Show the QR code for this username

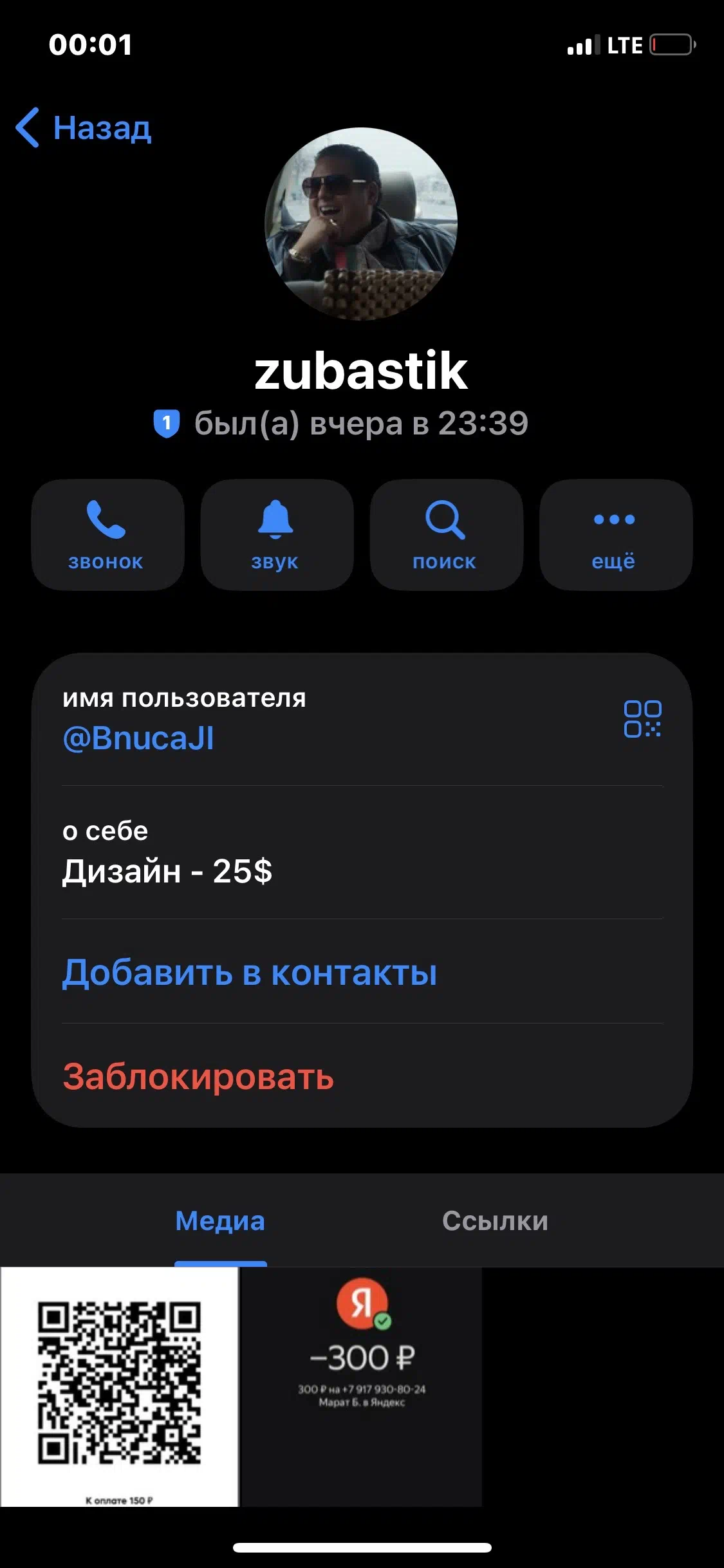click(x=642, y=718)
